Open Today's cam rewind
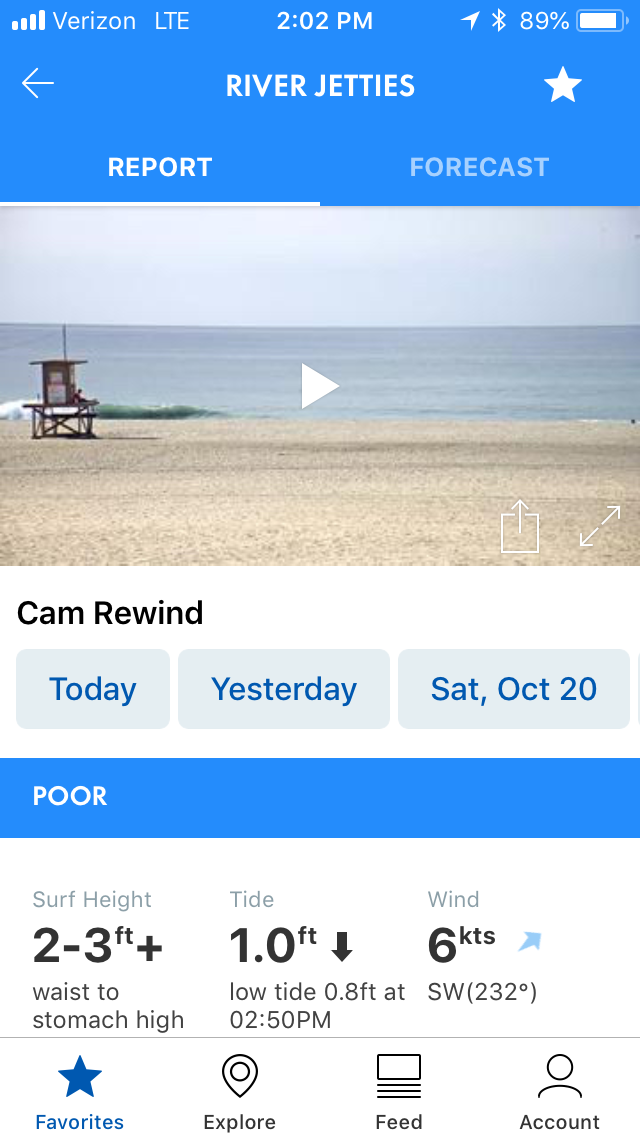Screen dimensions: 640x1136 point(93,689)
